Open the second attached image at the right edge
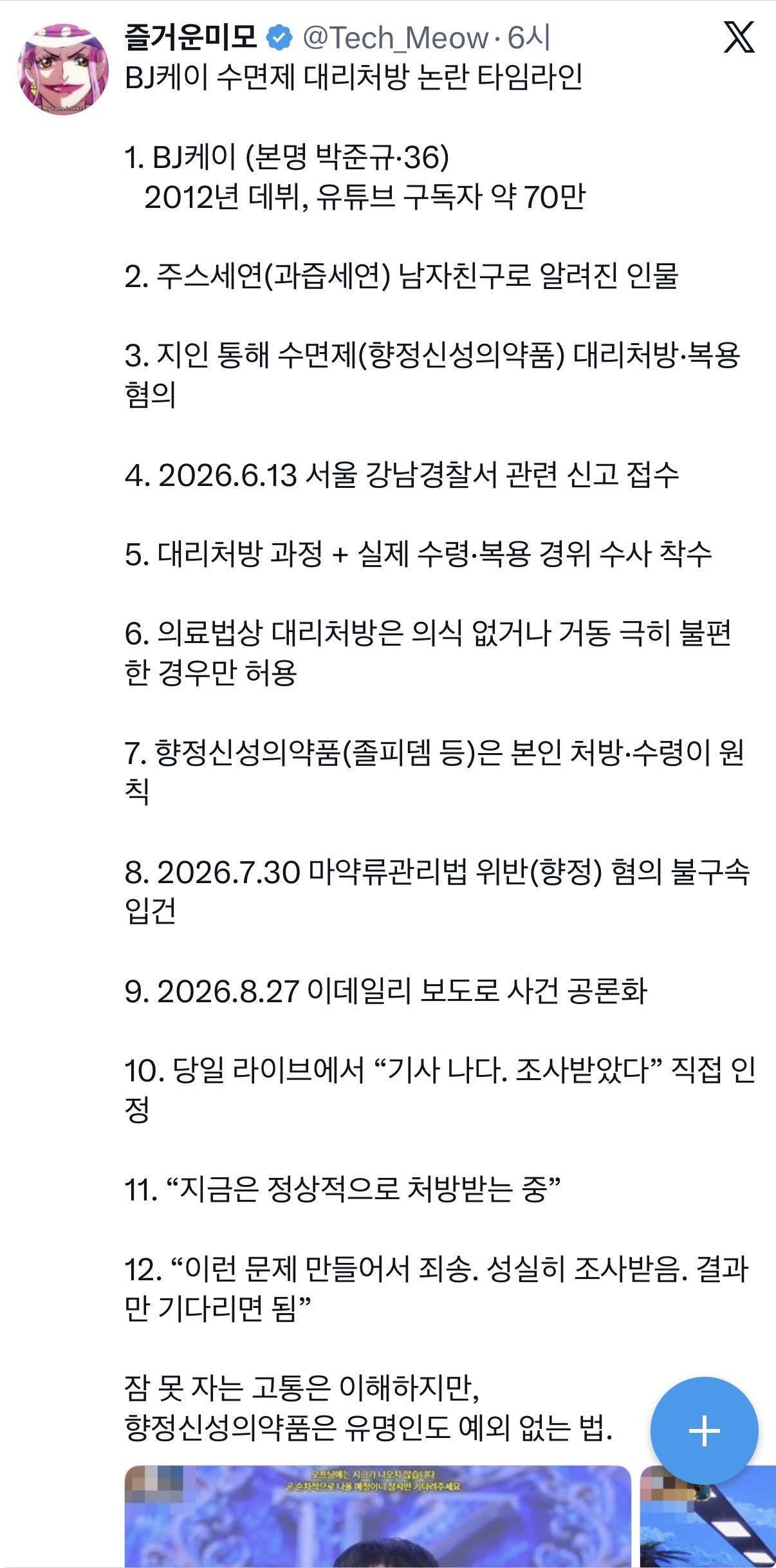Screen dimensions: 776x1568 click(x=708, y=1517)
